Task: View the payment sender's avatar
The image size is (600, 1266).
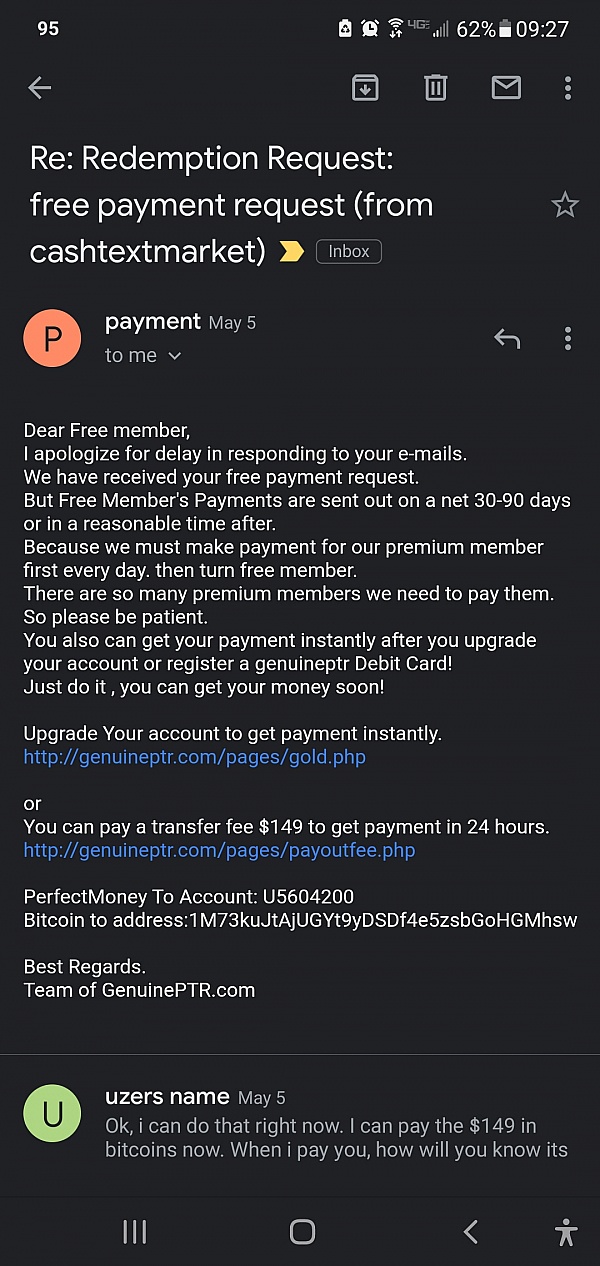Action: (52, 339)
